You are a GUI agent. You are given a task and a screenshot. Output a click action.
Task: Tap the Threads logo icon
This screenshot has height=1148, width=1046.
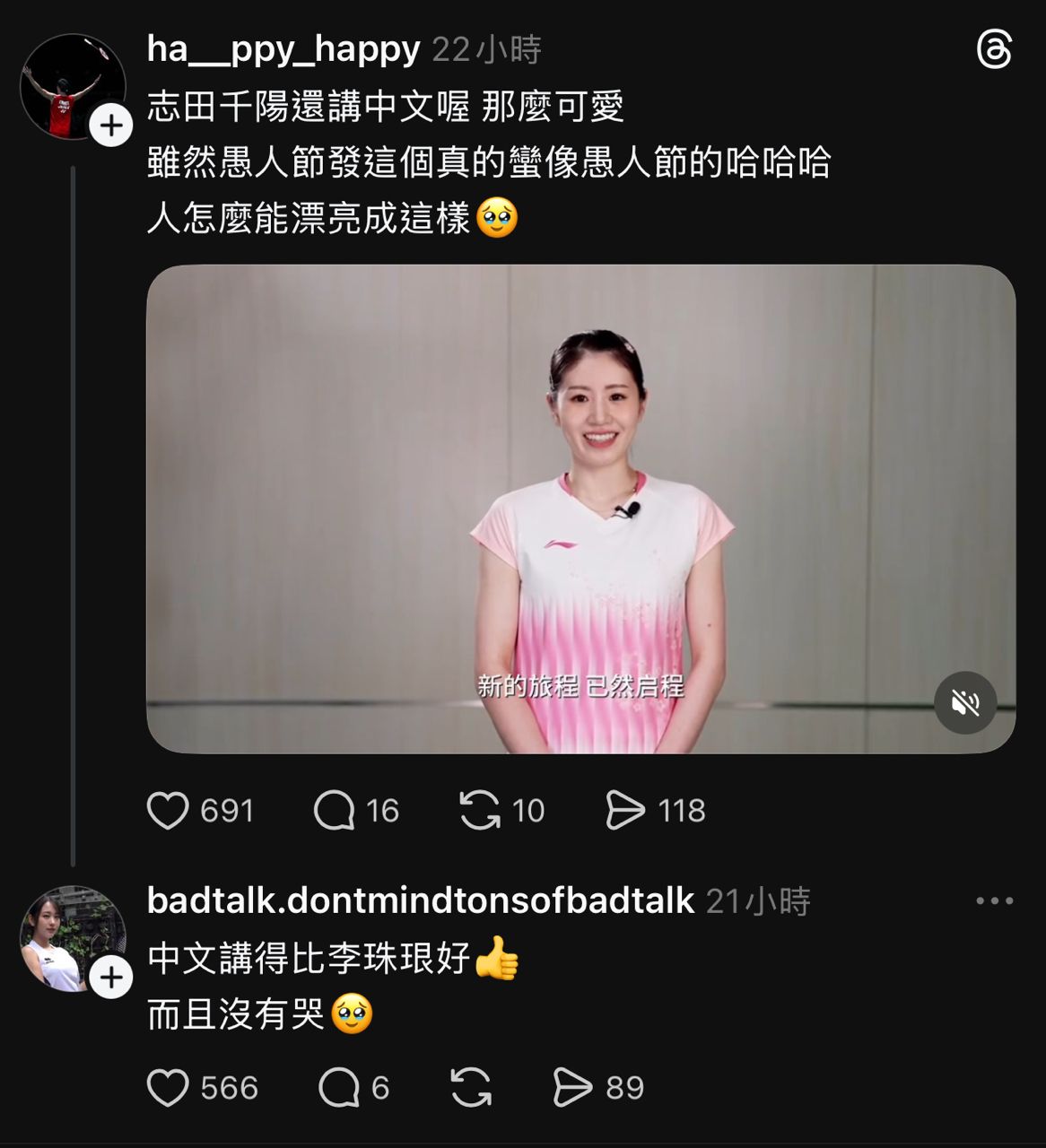(994, 49)
